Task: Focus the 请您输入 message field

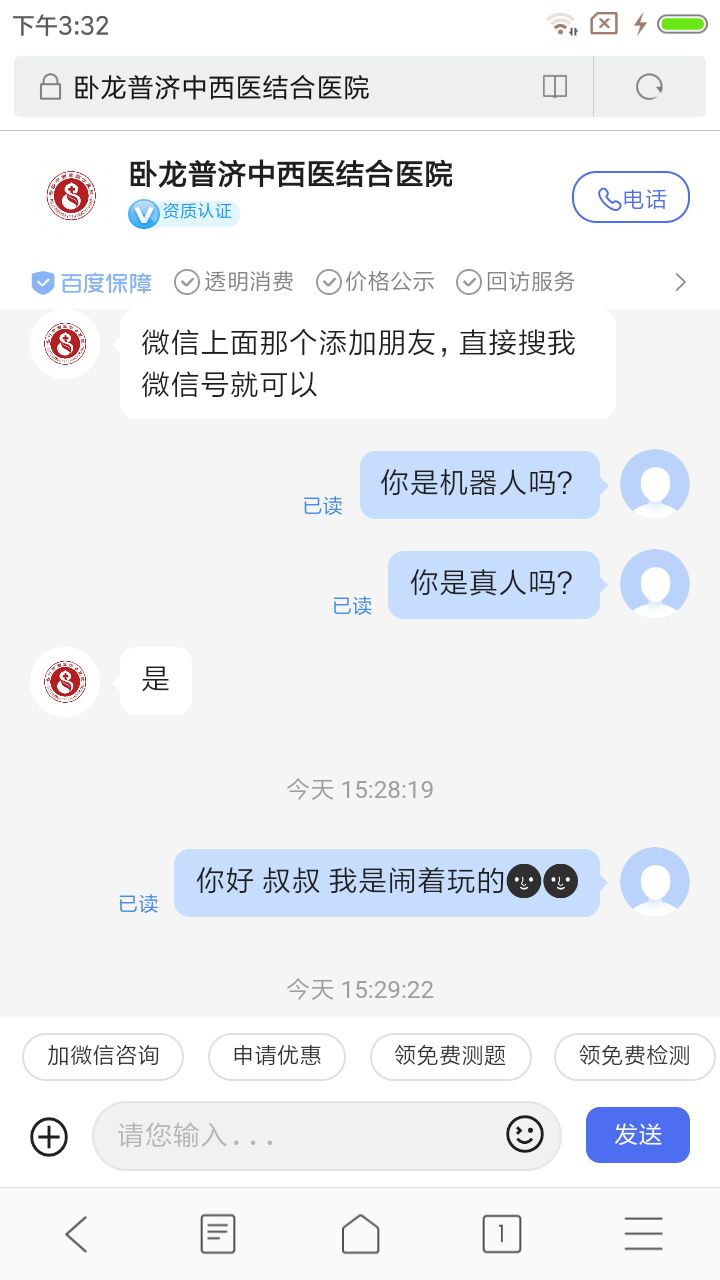Action: tap(300, 1135)
